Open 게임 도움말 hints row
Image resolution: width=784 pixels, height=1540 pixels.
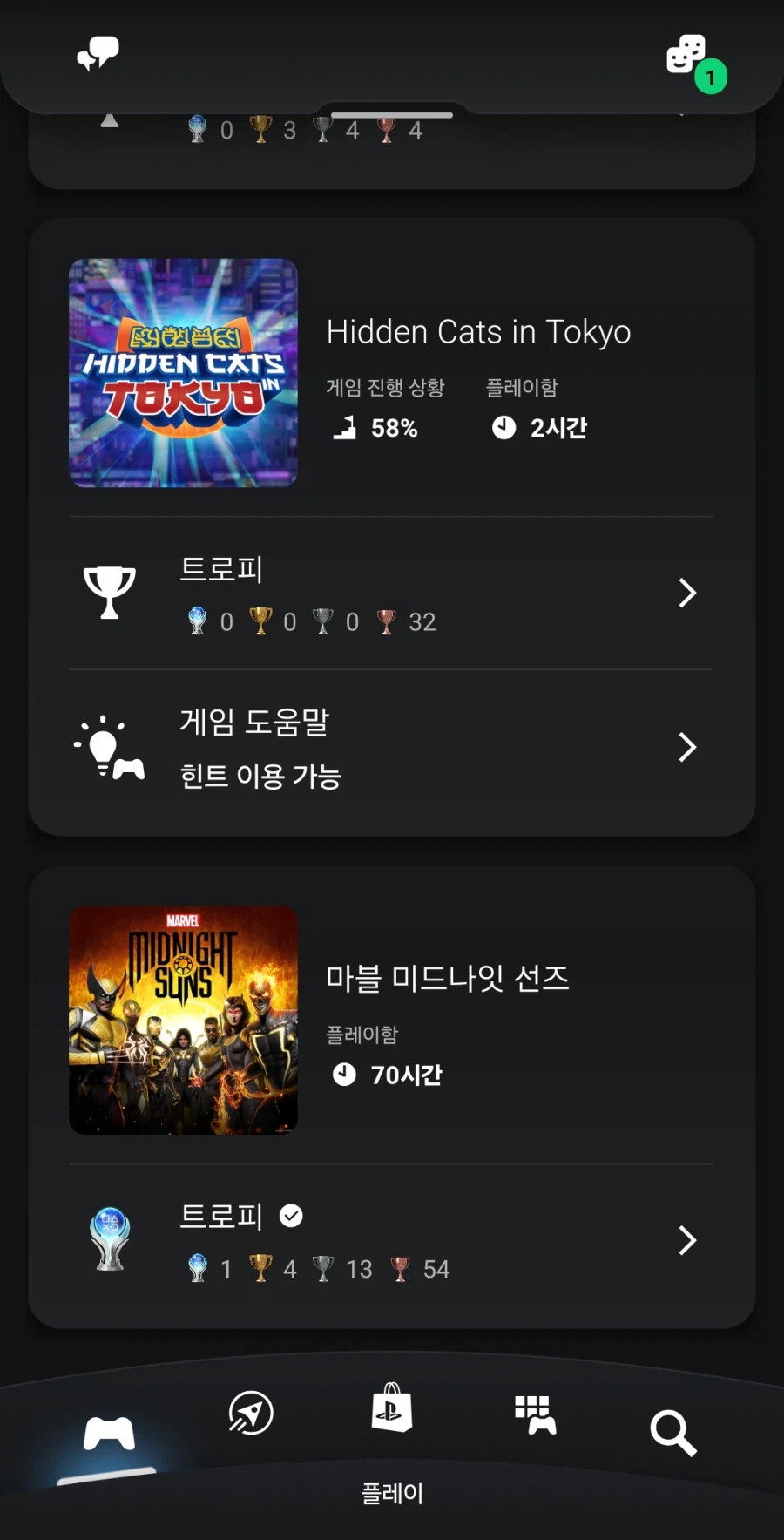click(392, 747)
